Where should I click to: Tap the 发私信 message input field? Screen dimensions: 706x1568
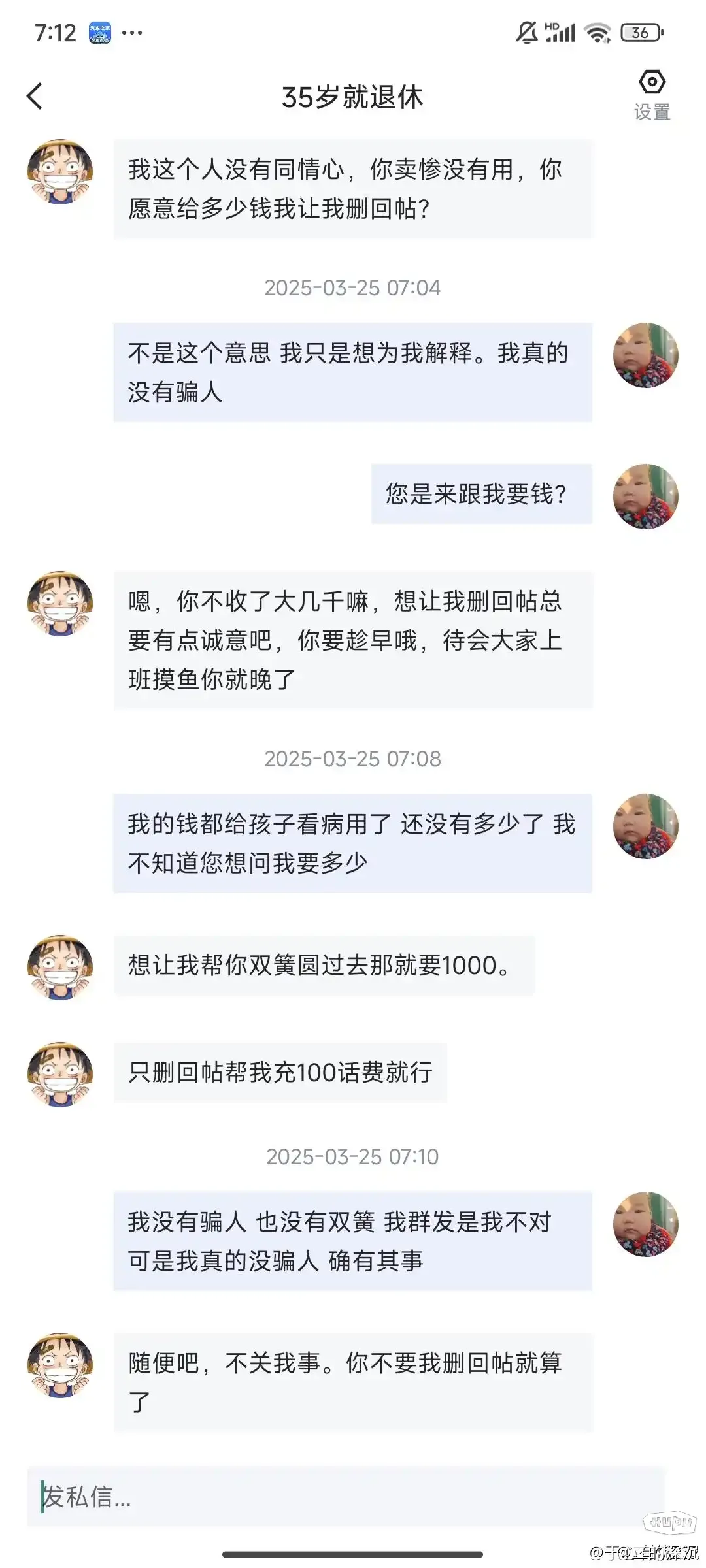346,1496
